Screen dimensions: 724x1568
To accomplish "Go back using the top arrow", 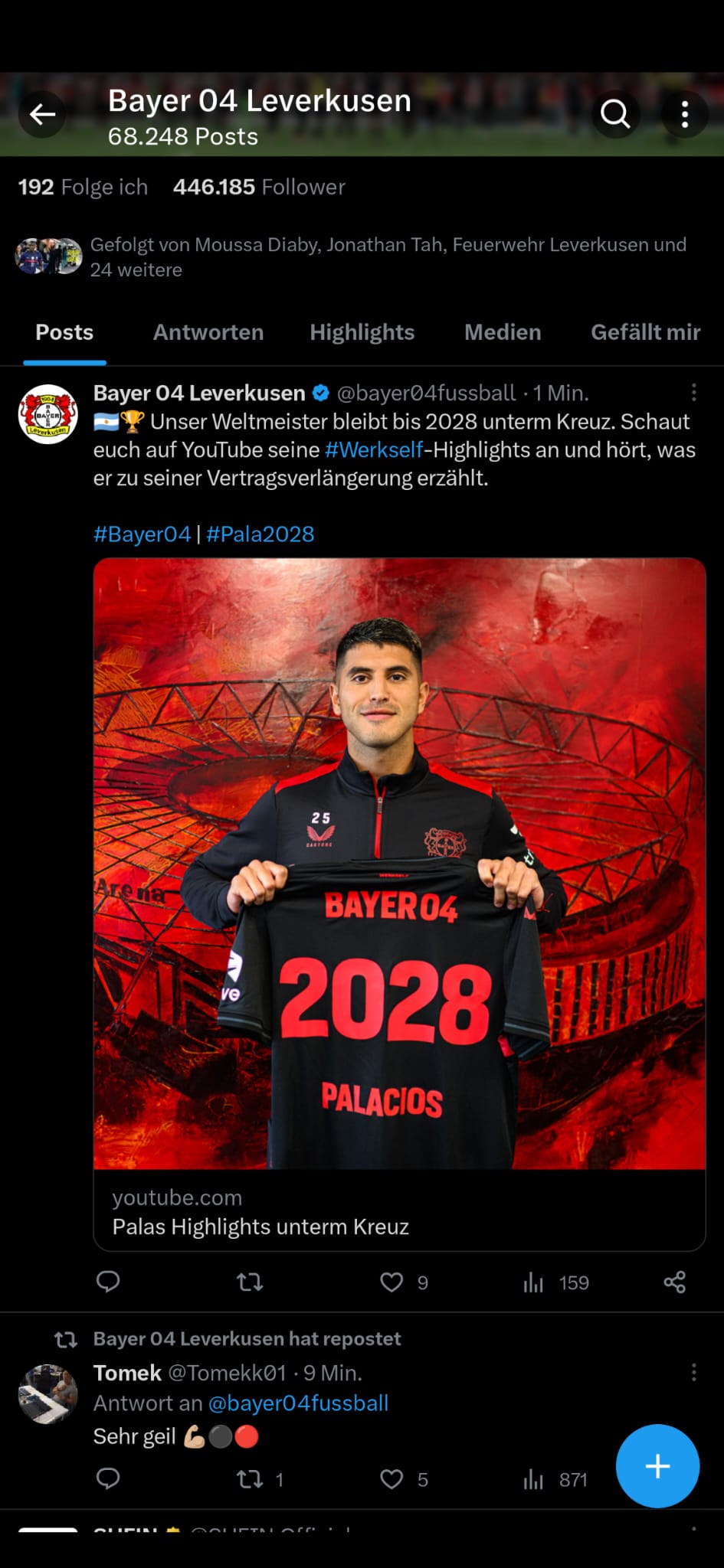I will (42, 115).
